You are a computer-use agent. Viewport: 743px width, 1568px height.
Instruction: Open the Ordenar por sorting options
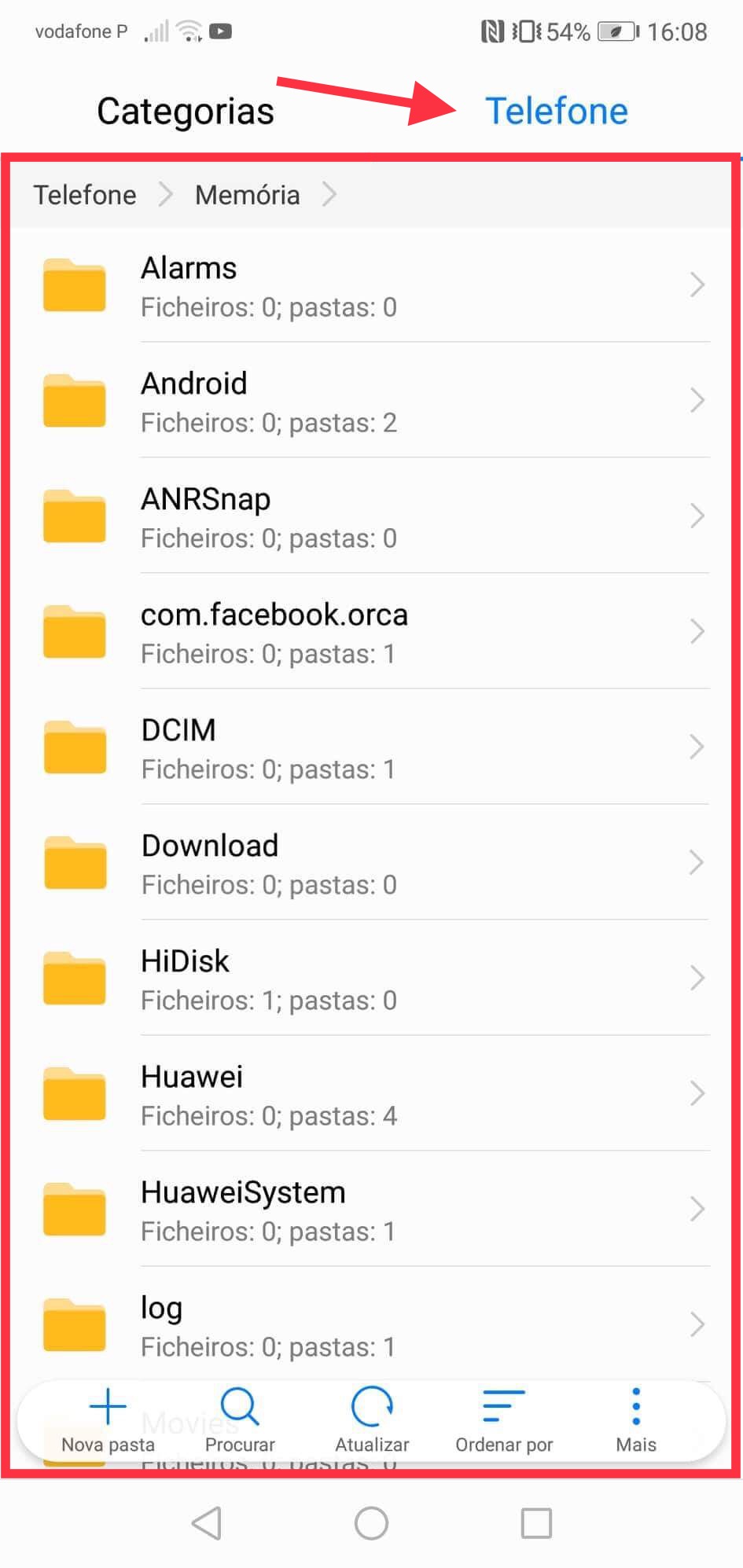pyautogui.click(x=504, y=1419)
